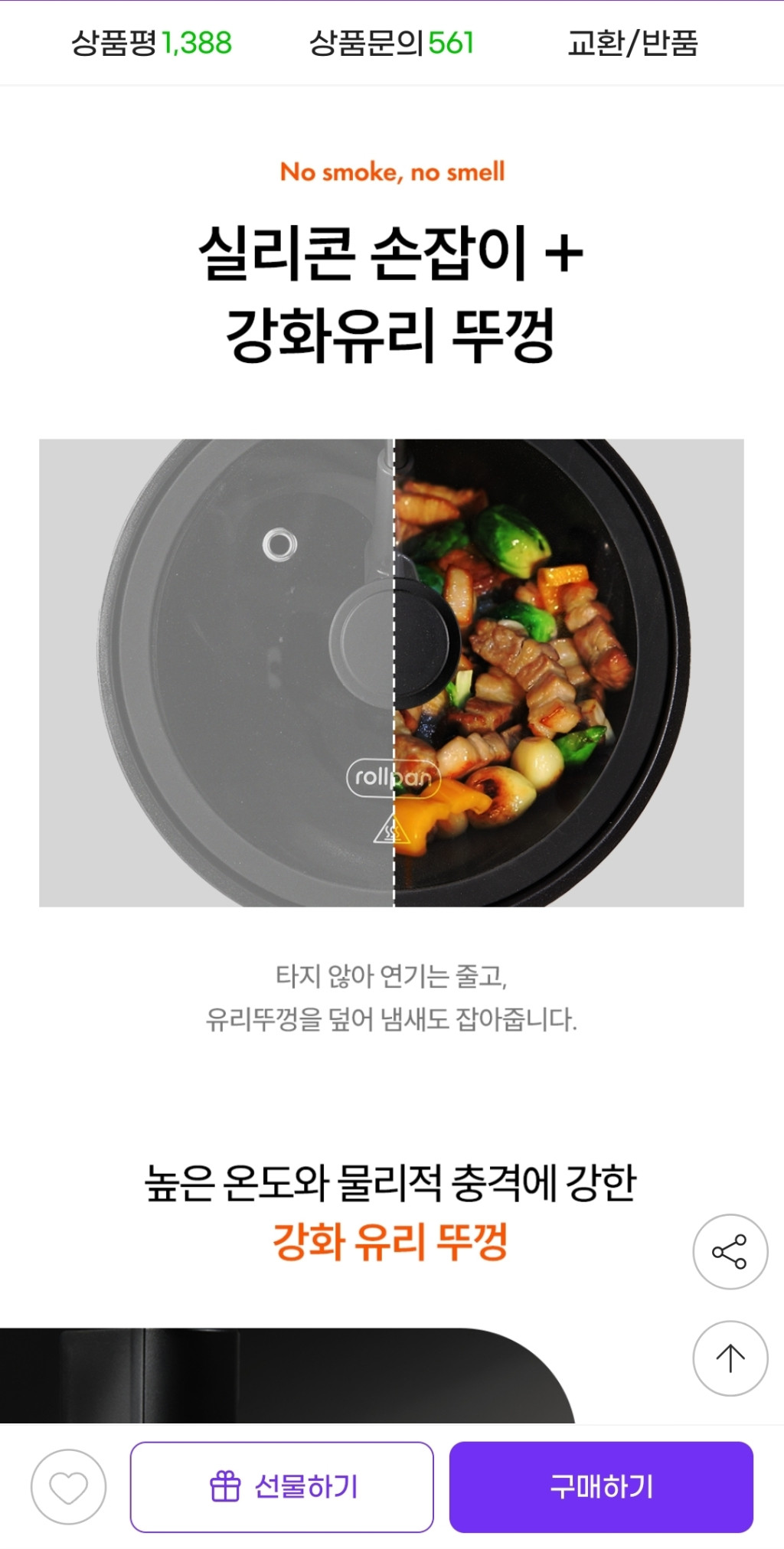Share this product
Screen dimensions: 784x1549
tap(730, 1252)
